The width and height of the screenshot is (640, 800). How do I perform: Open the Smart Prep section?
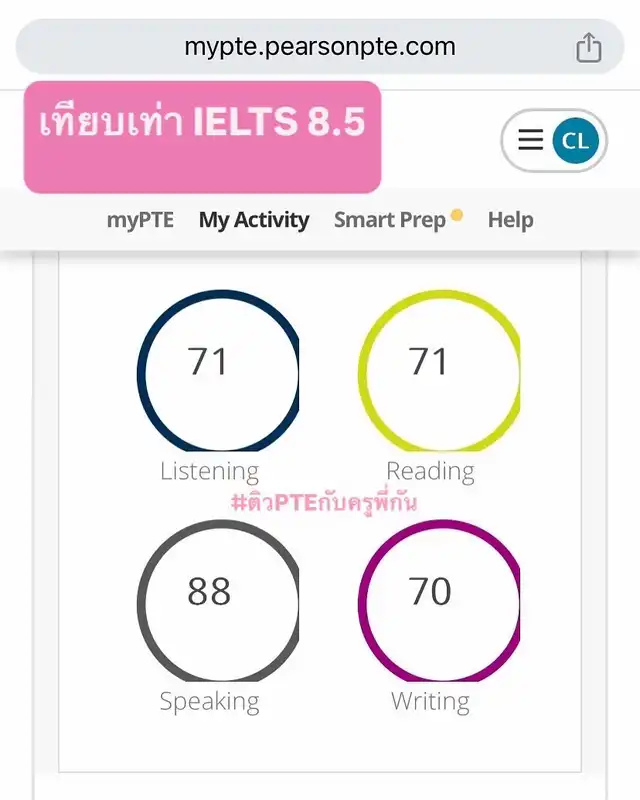(391, 220)
